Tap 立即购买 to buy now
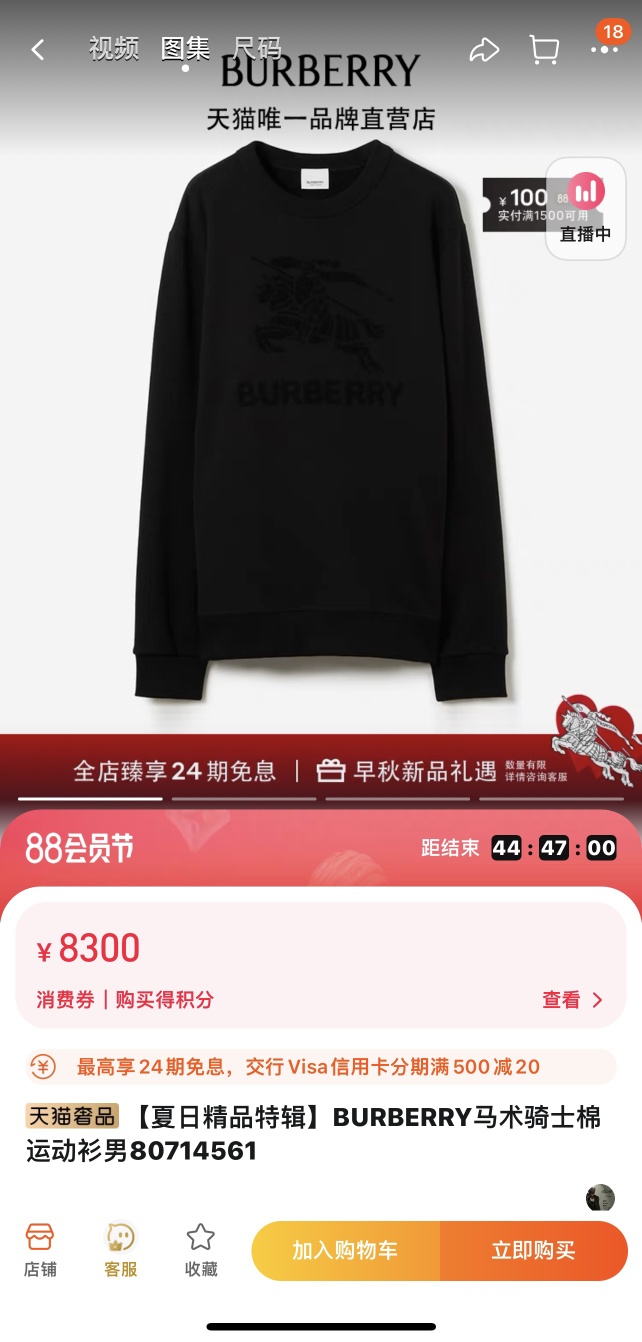Screen dimensions: 642x1342 [x=533, y=1250]
